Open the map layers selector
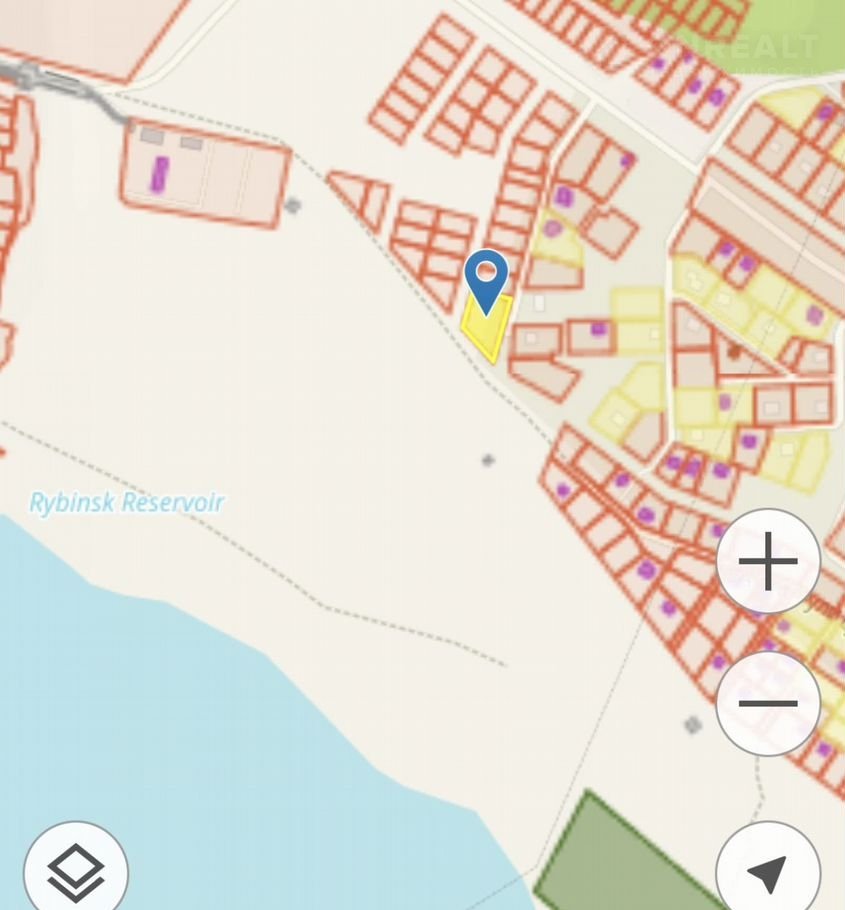Screen dimensions: 845x910 (76, 871)
